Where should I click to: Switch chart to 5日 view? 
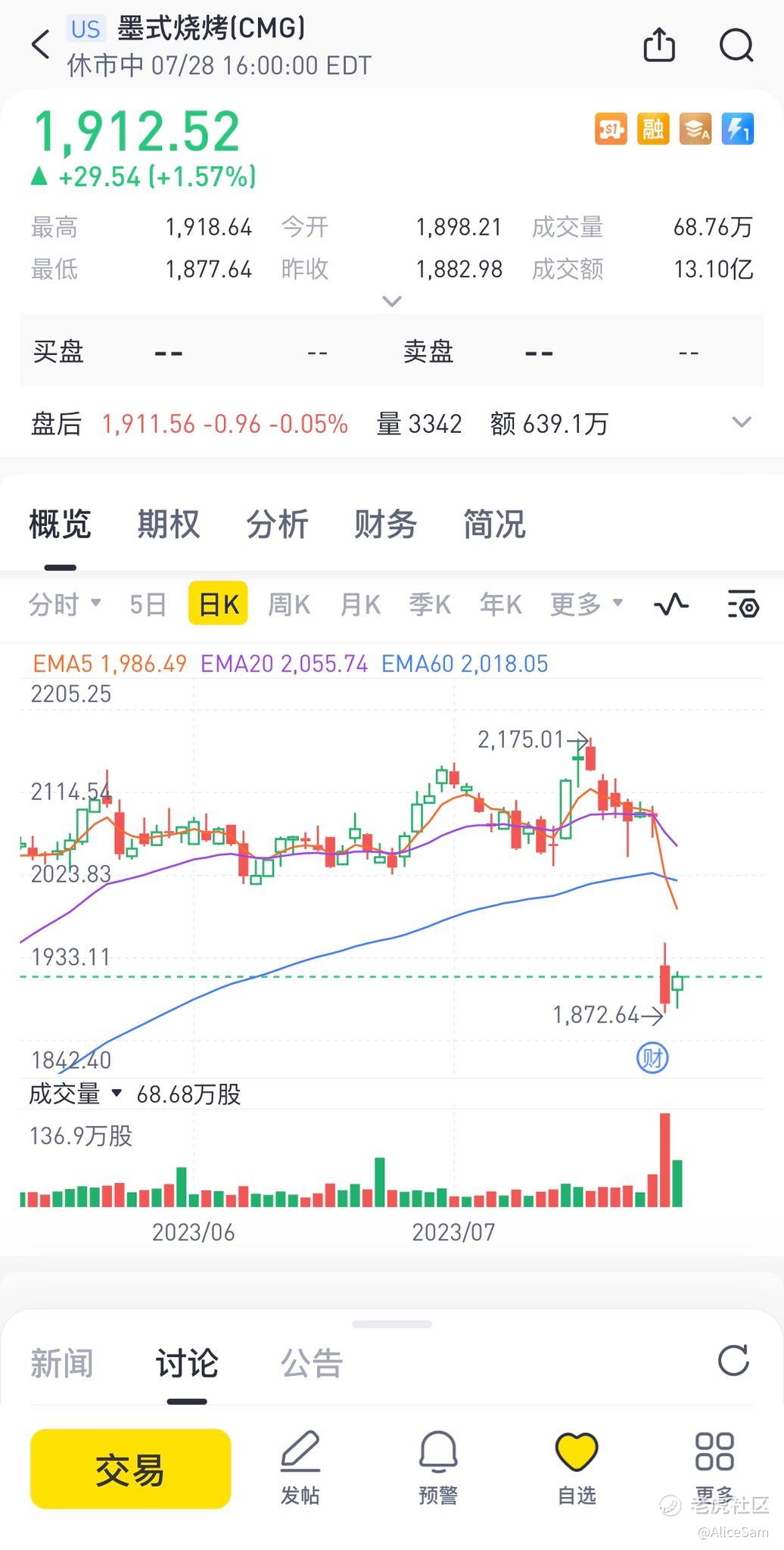(x=148, y=604)
